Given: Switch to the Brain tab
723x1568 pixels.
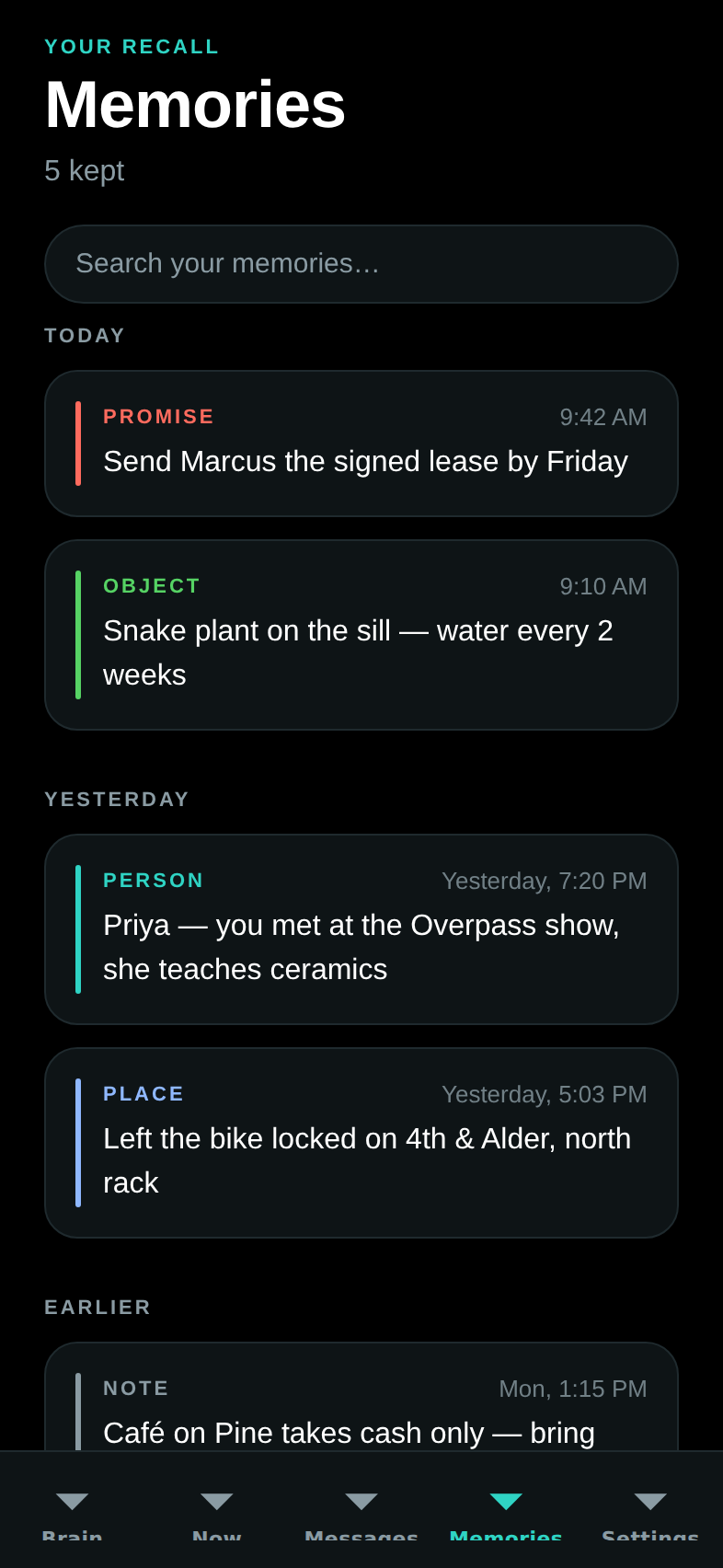Looking at the screenshot, I should pos(73,1511).
